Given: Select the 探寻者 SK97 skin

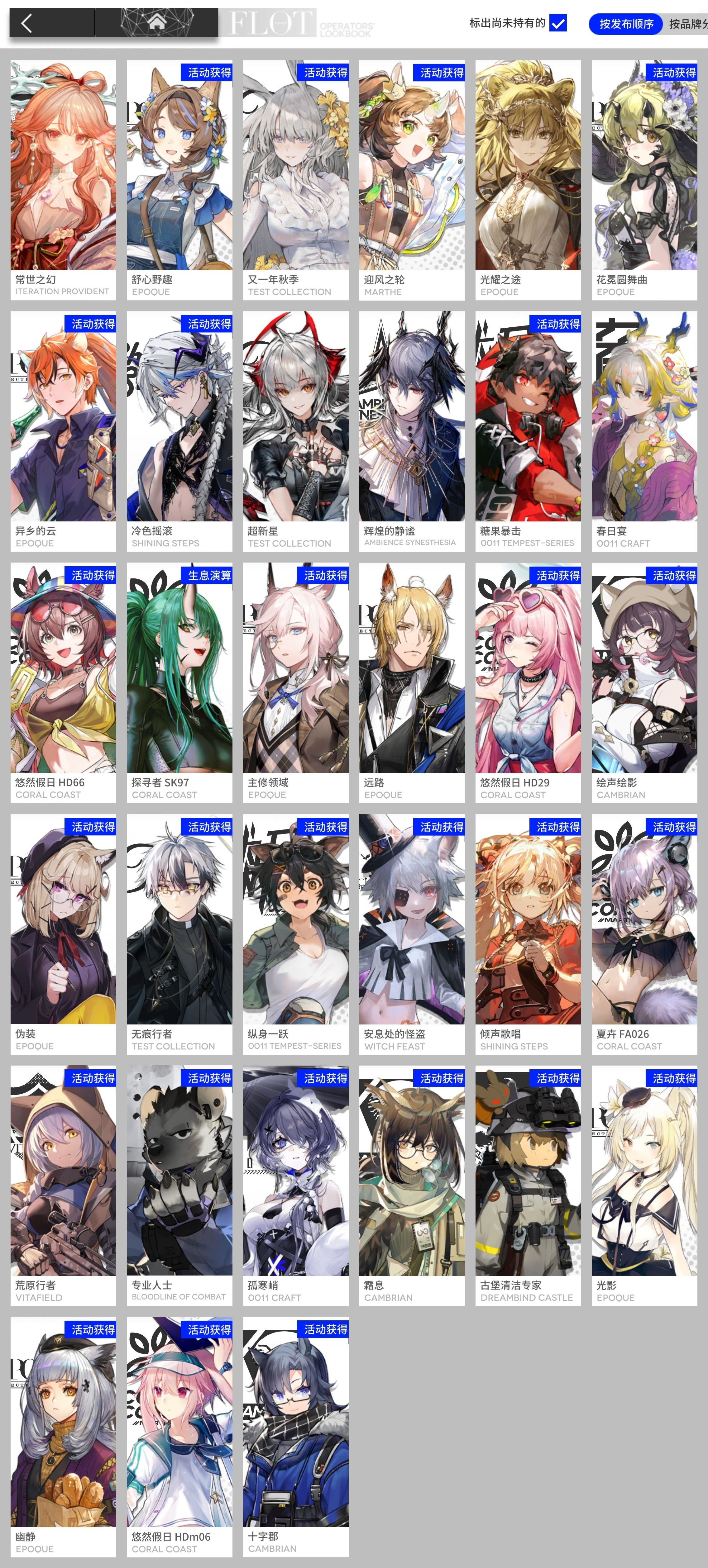Looking at the screenshot, I should (179, 682).
